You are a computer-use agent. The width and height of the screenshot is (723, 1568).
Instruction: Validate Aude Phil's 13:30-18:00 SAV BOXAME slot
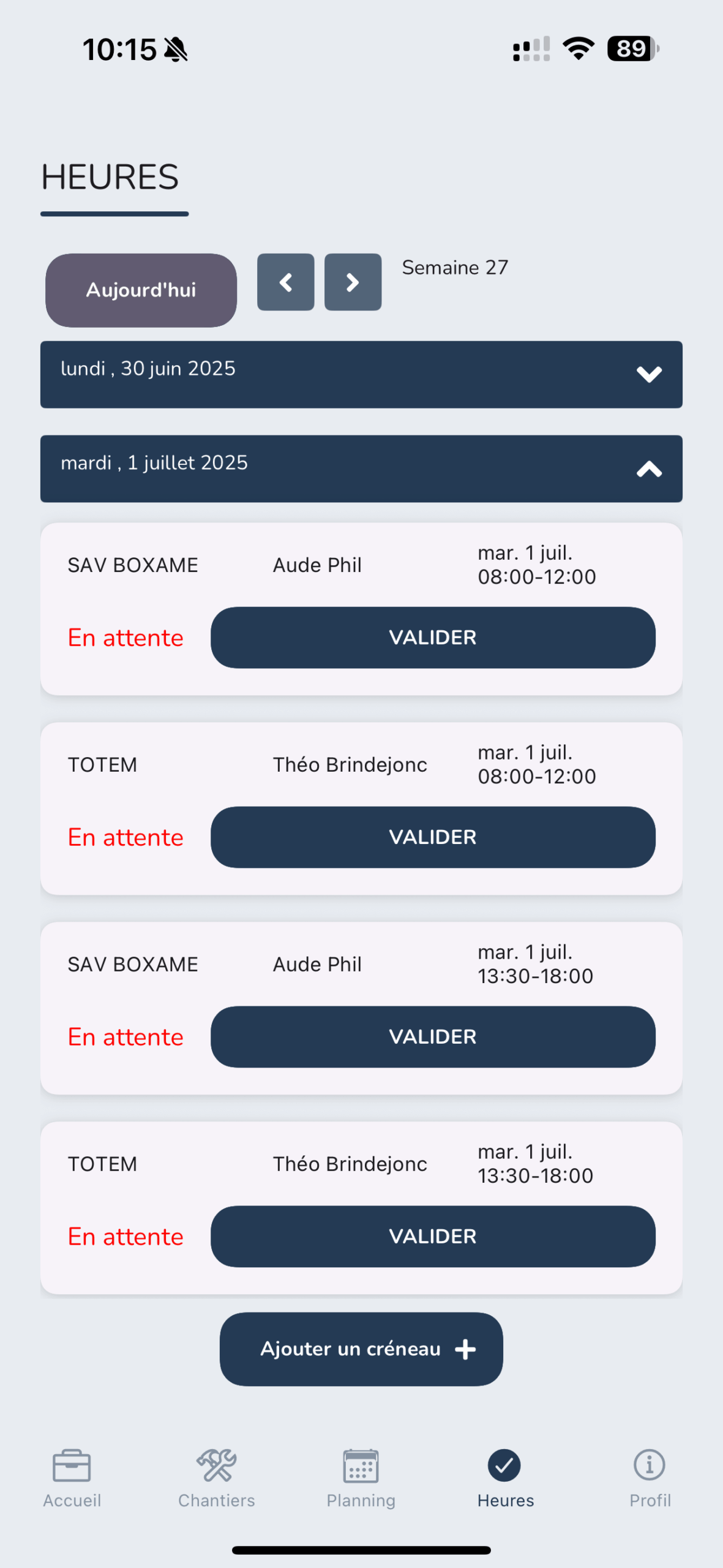433,1037
